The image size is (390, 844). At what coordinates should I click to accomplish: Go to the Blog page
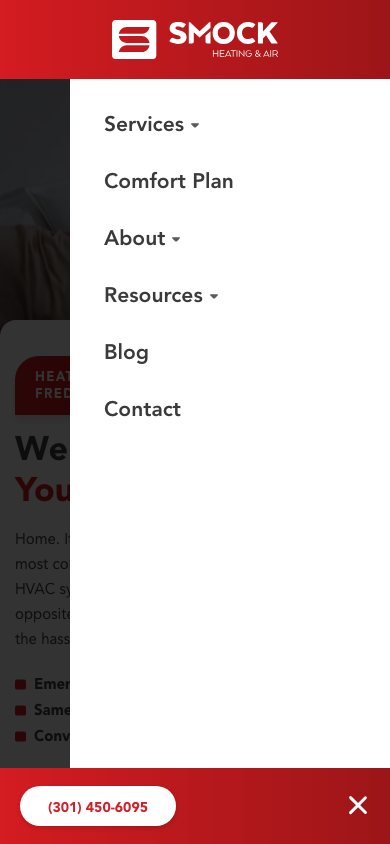coord(126,353)
